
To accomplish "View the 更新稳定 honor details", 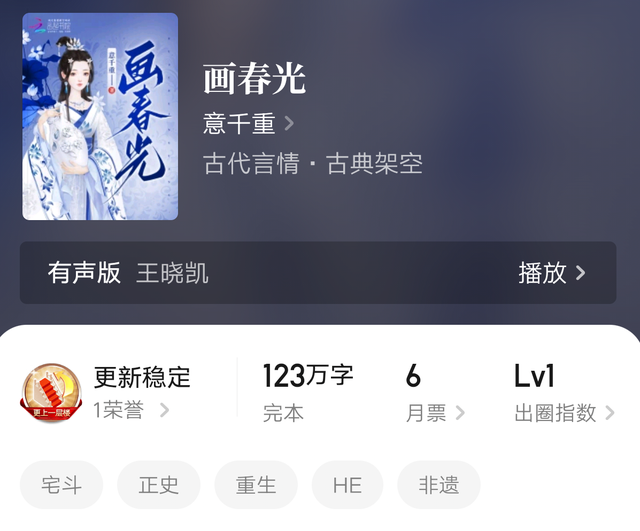I will tap(130, 392).
